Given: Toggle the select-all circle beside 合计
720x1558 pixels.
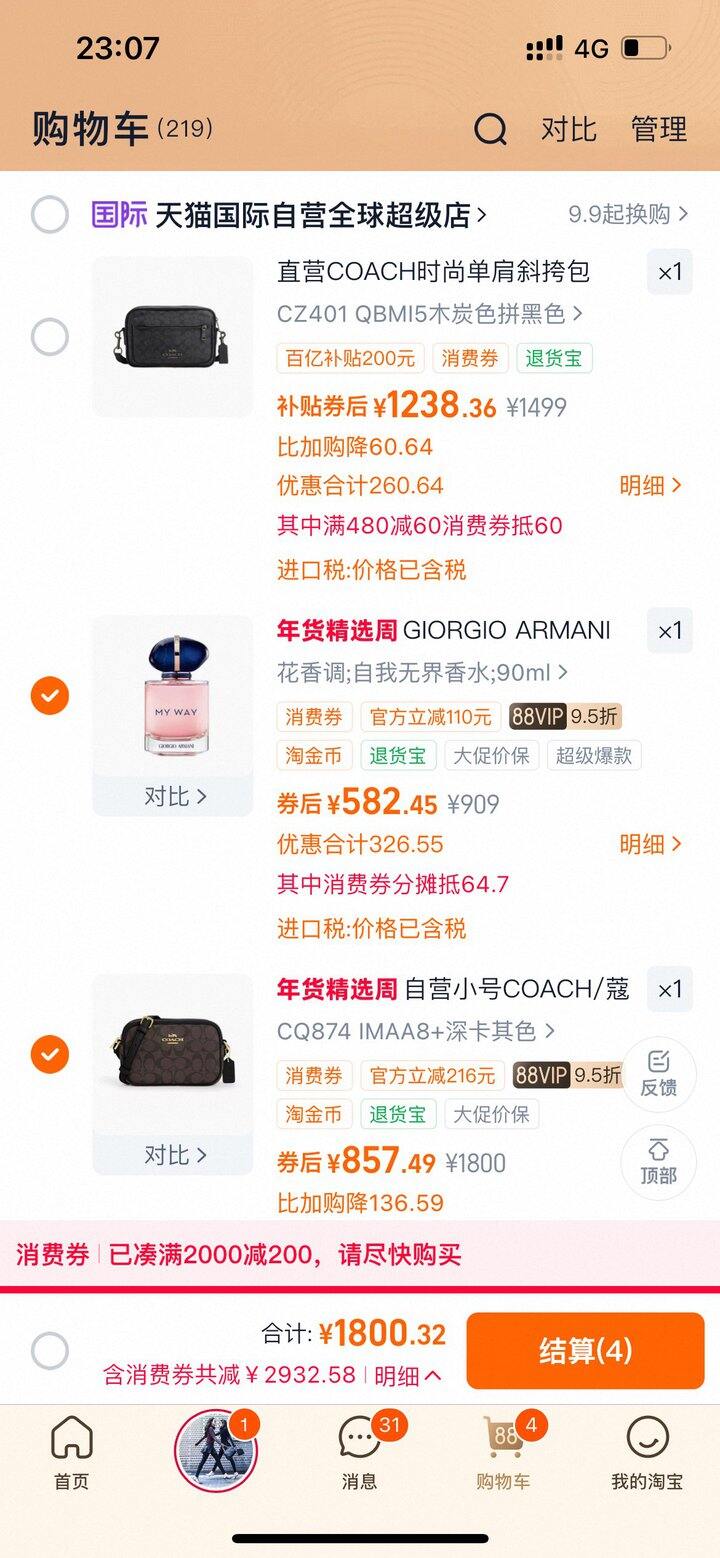Looking at the screenshot, I should 50,1351.
